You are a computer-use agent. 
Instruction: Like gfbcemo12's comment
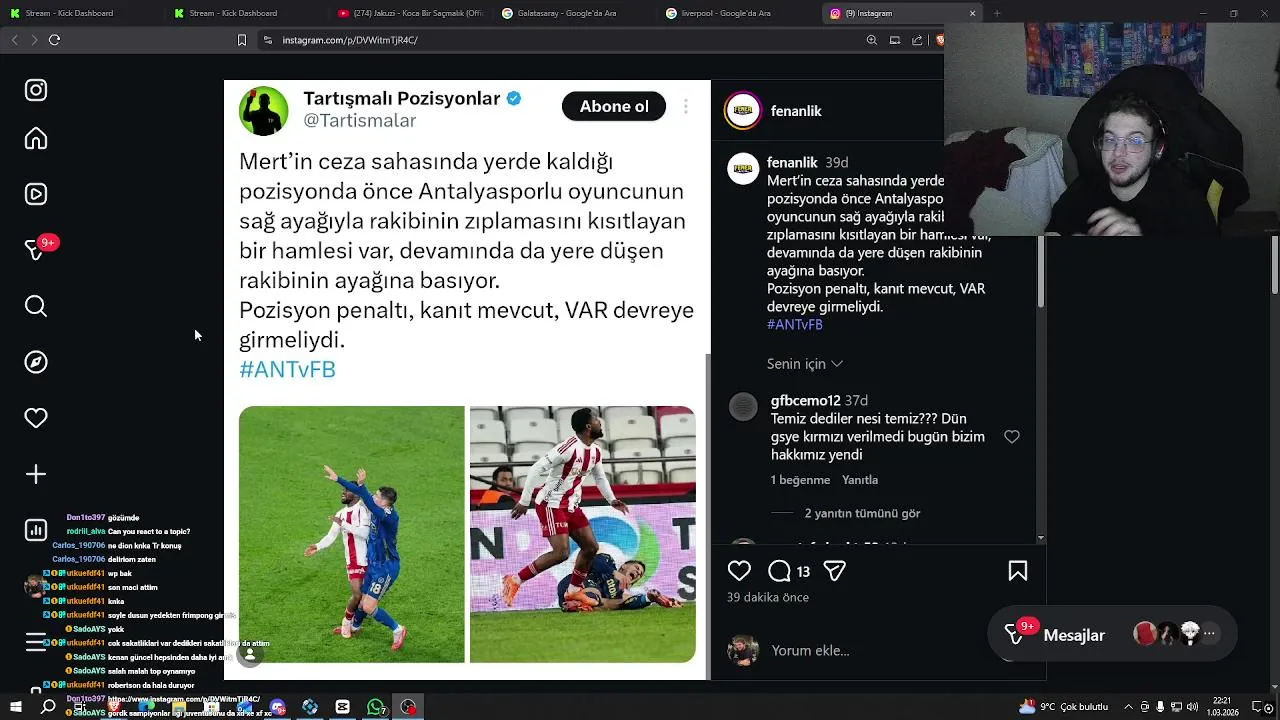coord(1012,437)
